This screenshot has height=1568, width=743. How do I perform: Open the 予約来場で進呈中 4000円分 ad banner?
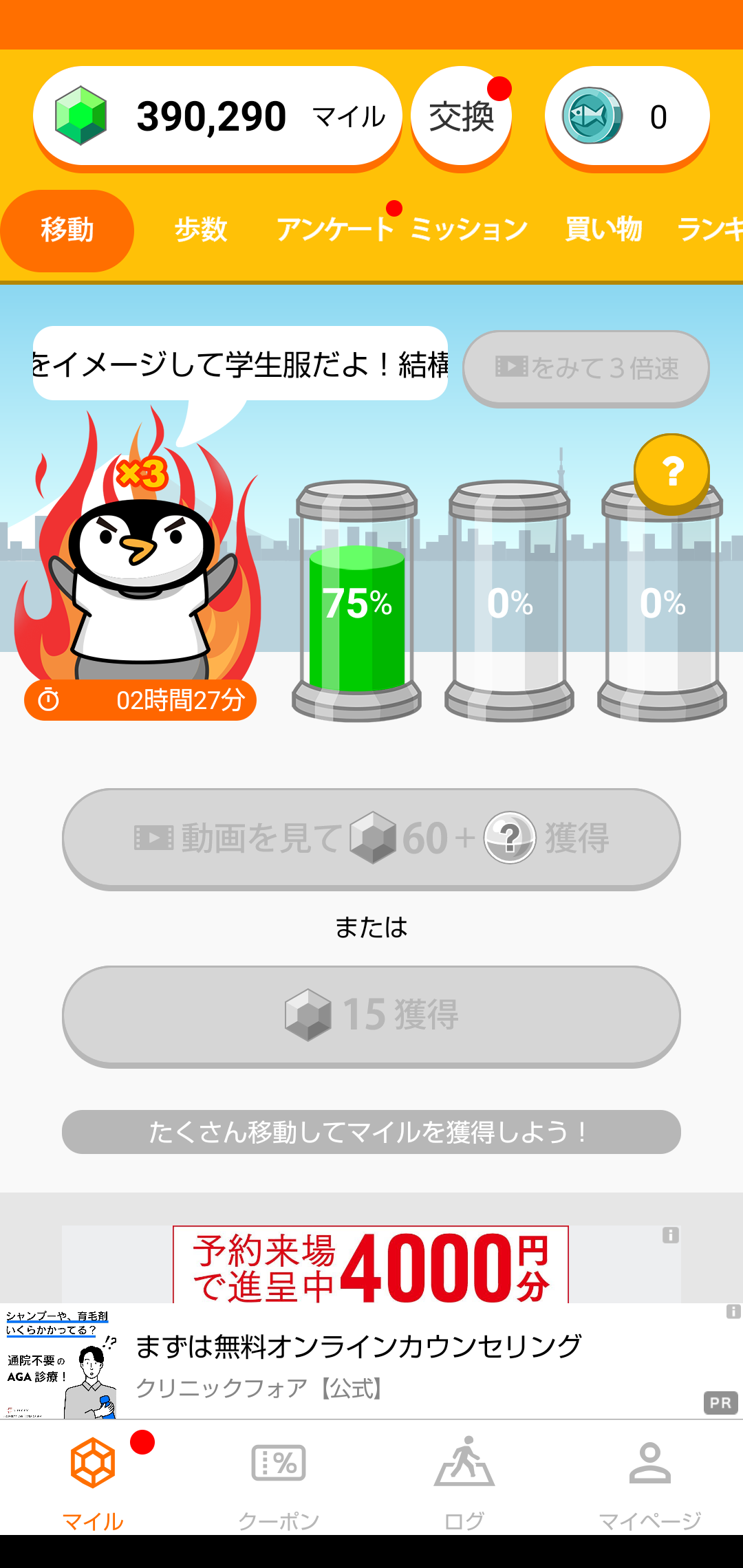click(371, 1265)
